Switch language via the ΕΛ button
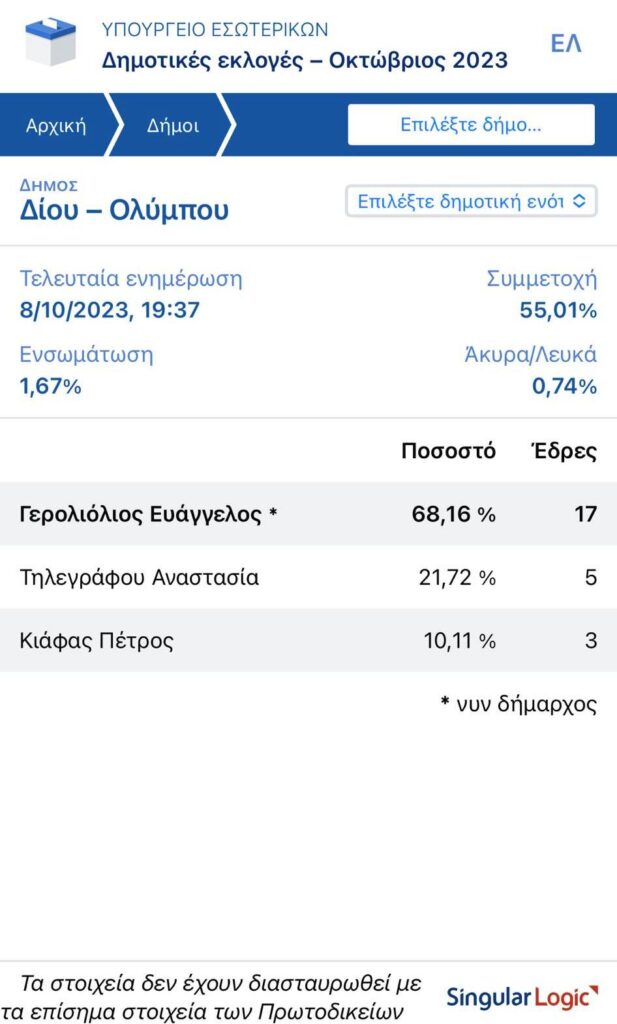This screenshot has height=1024, width=617. coord(565,44)
